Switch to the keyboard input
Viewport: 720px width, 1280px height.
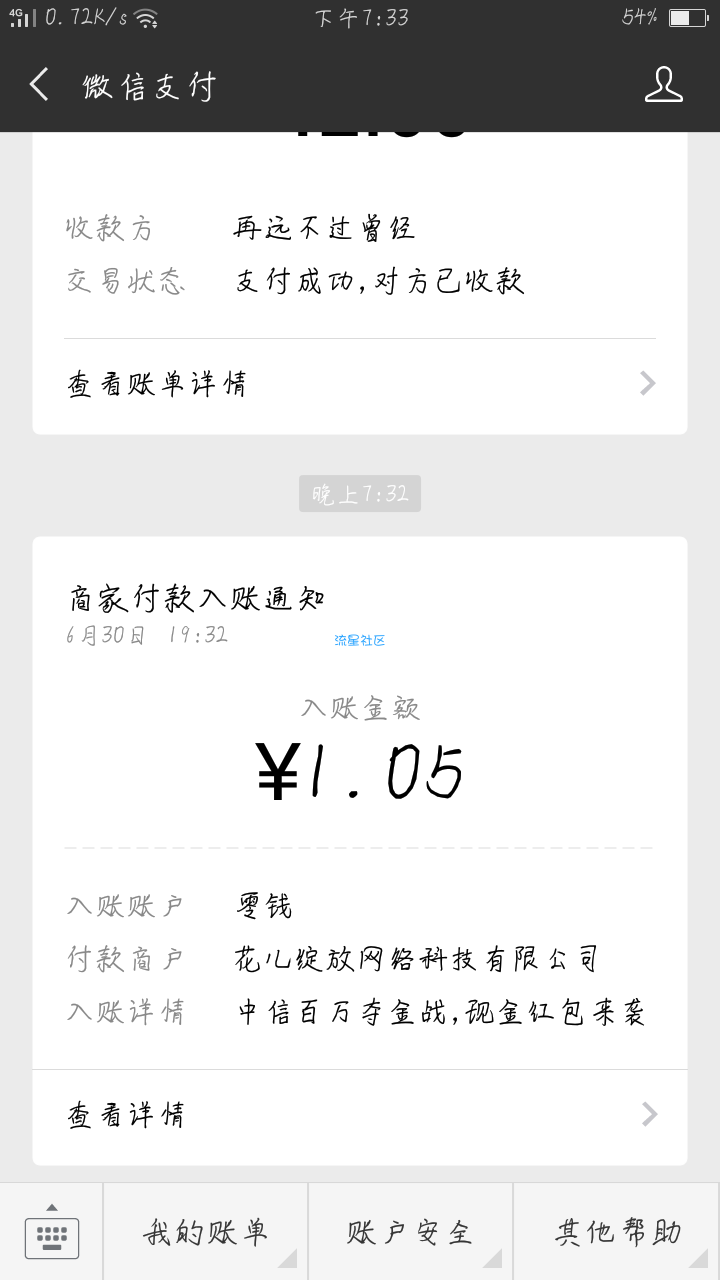click(52, 1232)
